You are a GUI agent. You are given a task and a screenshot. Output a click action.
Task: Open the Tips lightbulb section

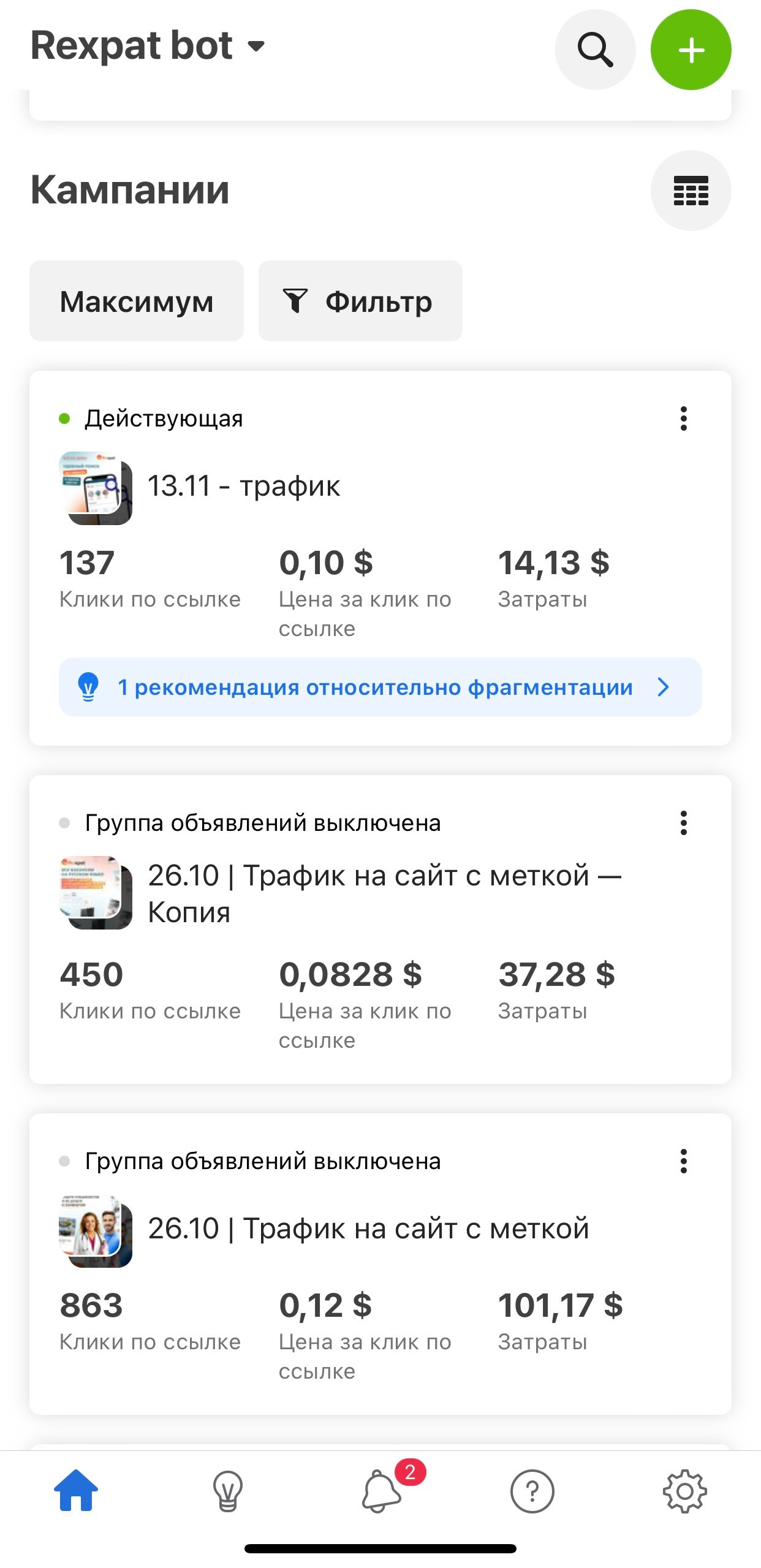coord(227,1493)
